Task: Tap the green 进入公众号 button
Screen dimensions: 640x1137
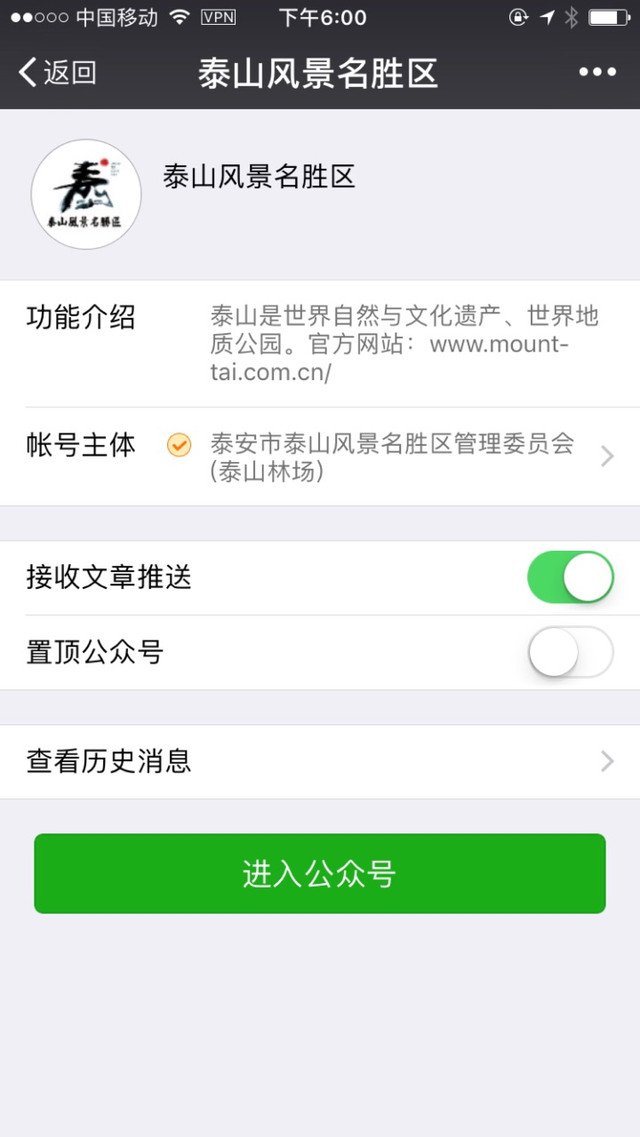Action: tap(320, 874)
